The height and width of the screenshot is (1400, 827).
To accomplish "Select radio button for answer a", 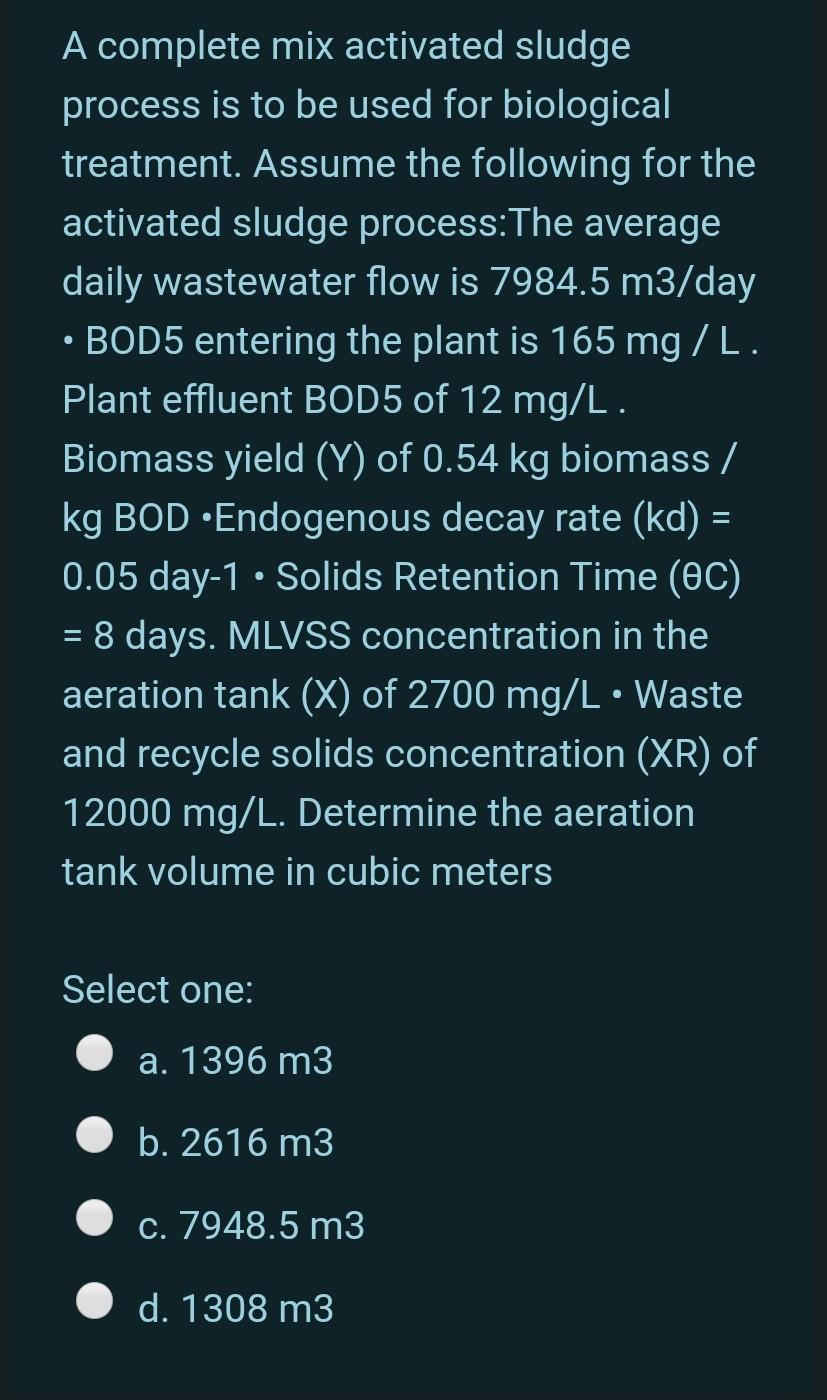I will 94,1051.
